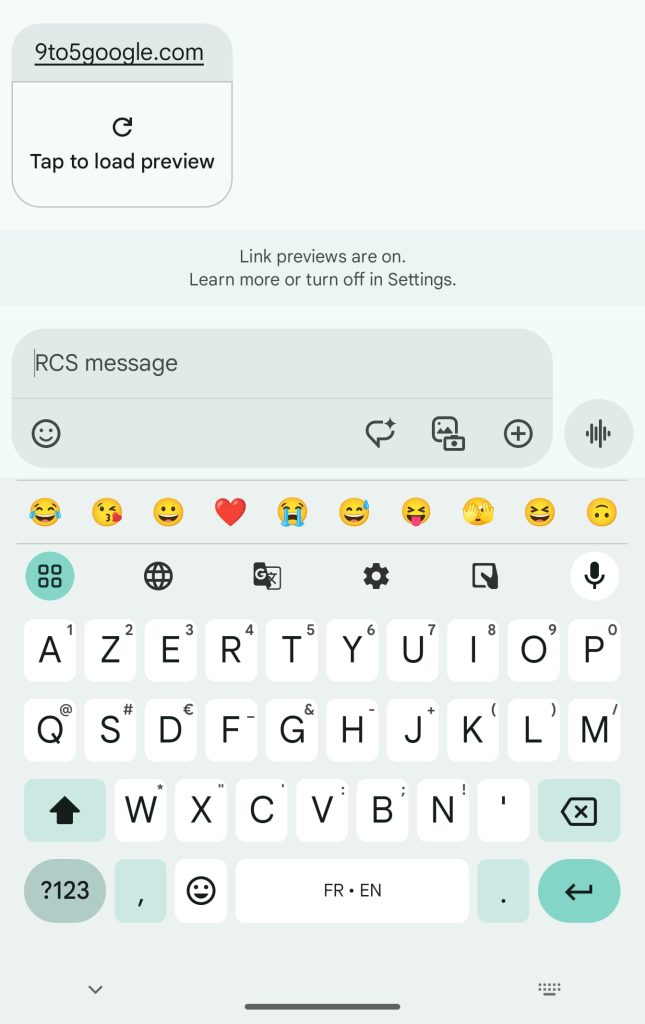Switch to the ?123 symbols keyboard
This screenshot has width=645, height=1024.
pyautogui.click(x=65, y=890)
